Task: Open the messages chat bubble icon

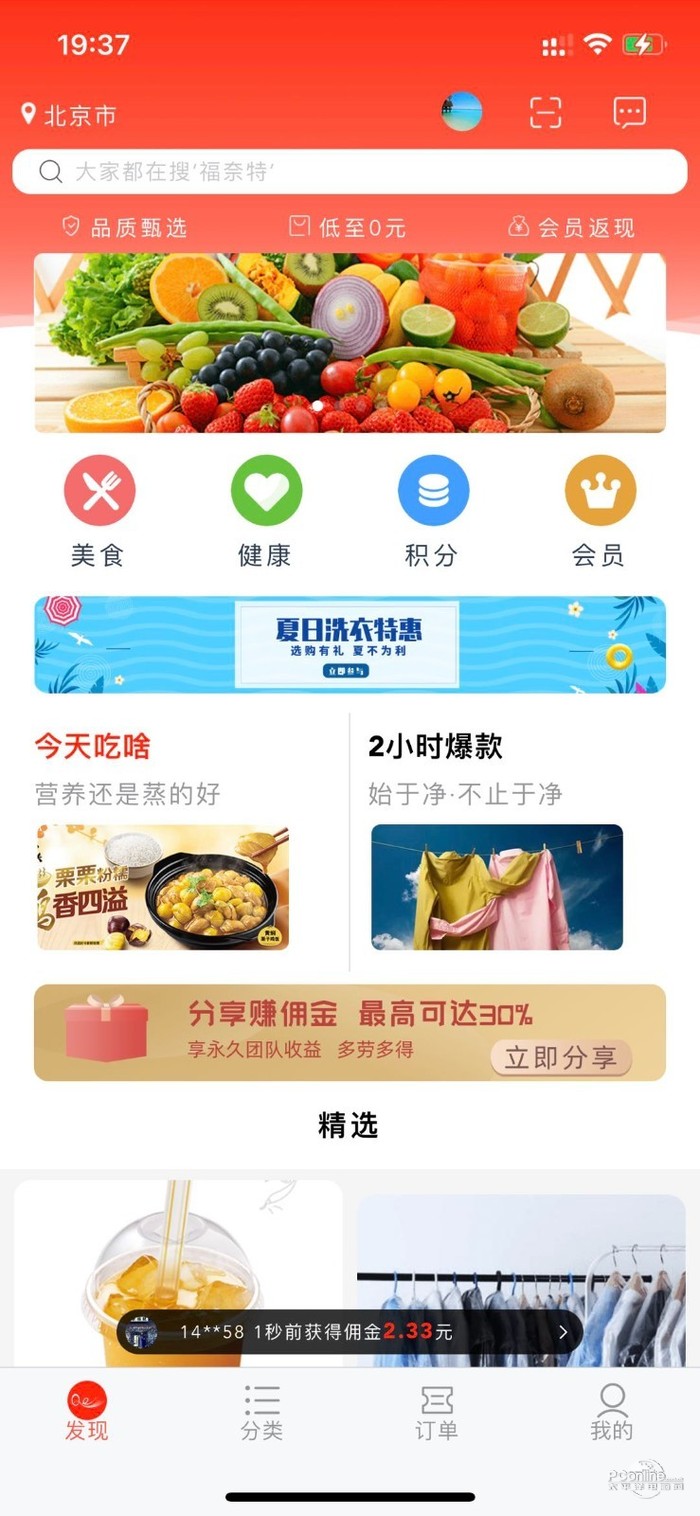Action: [629, 113]
